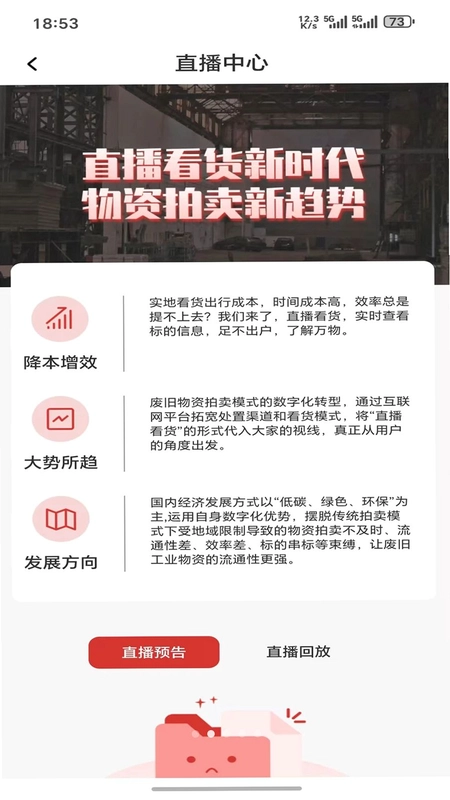Switch to the 直播回放 tab
Viewport: 450px width, 800px height.
(298, 652)
